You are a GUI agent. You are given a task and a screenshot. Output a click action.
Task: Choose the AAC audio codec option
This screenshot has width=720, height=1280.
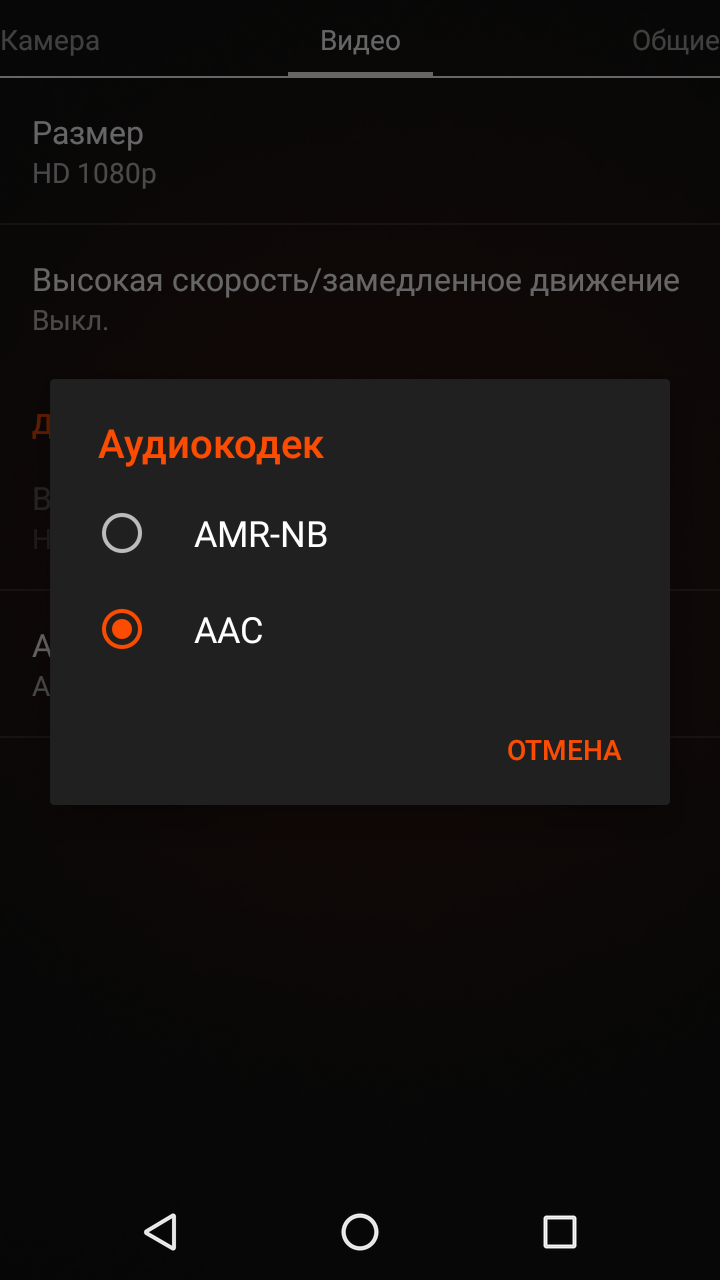(x=360, y=630)
